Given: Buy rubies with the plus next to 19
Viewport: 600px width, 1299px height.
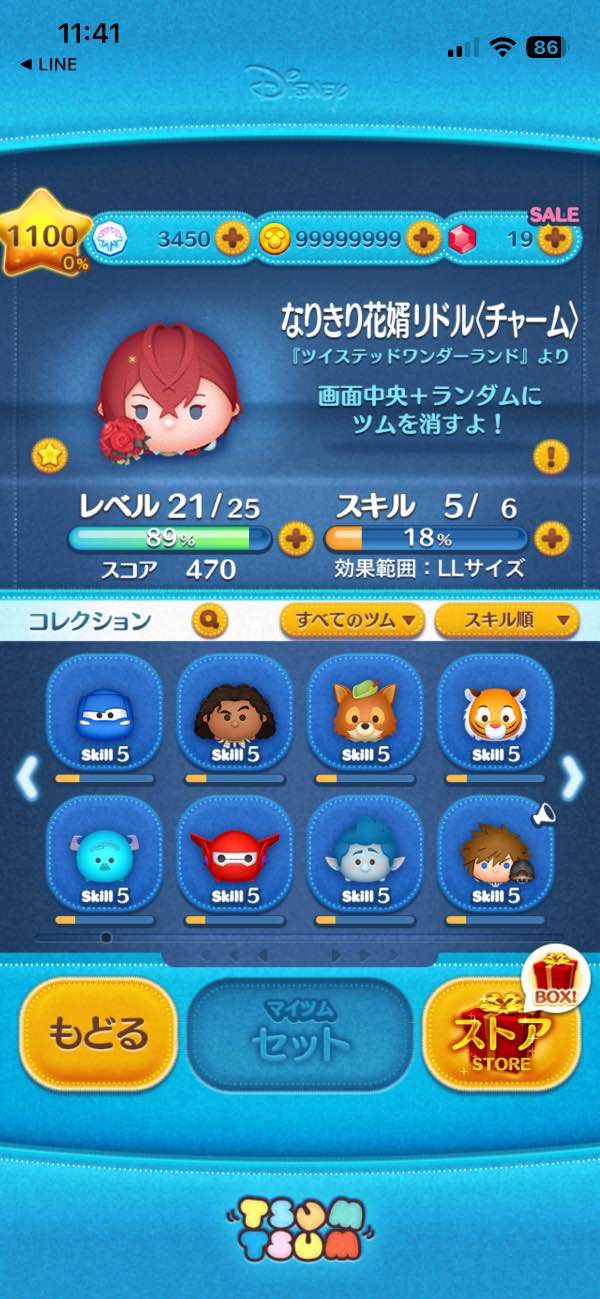Looking at the screenshot, I should coord(555,238).
